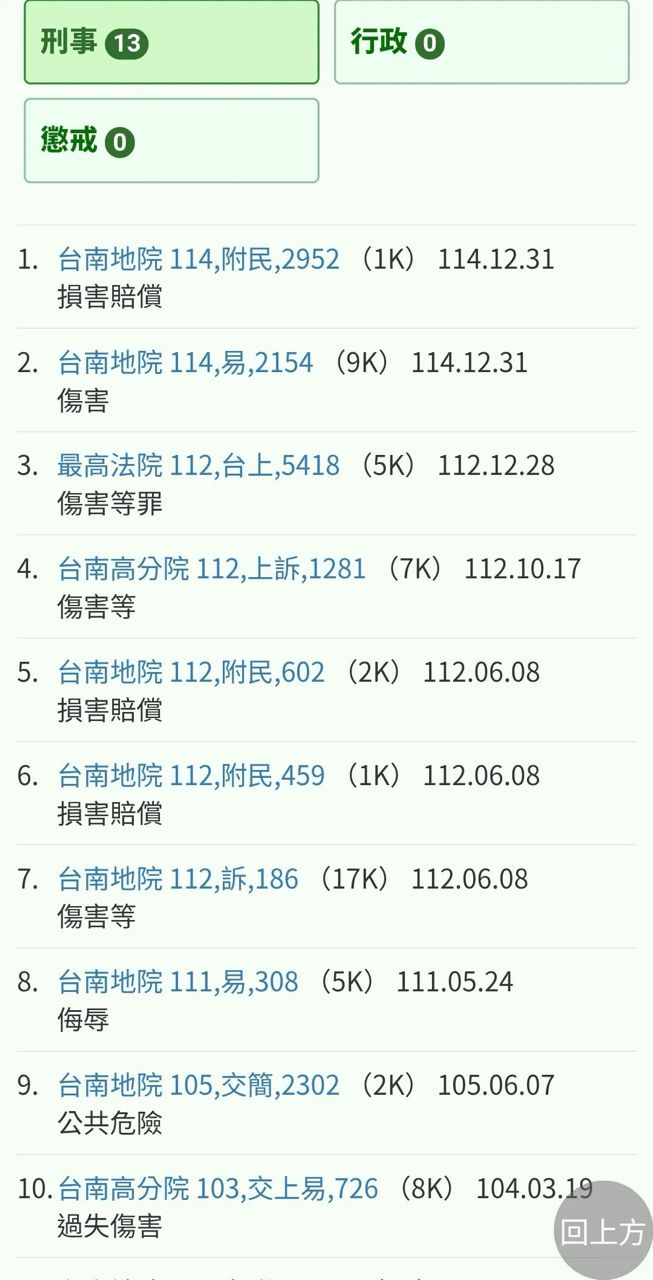The width and height of the screenshot is (653, 1280).
Task: Open case 台南地院 114,易,2154
Action: [185, 363]
